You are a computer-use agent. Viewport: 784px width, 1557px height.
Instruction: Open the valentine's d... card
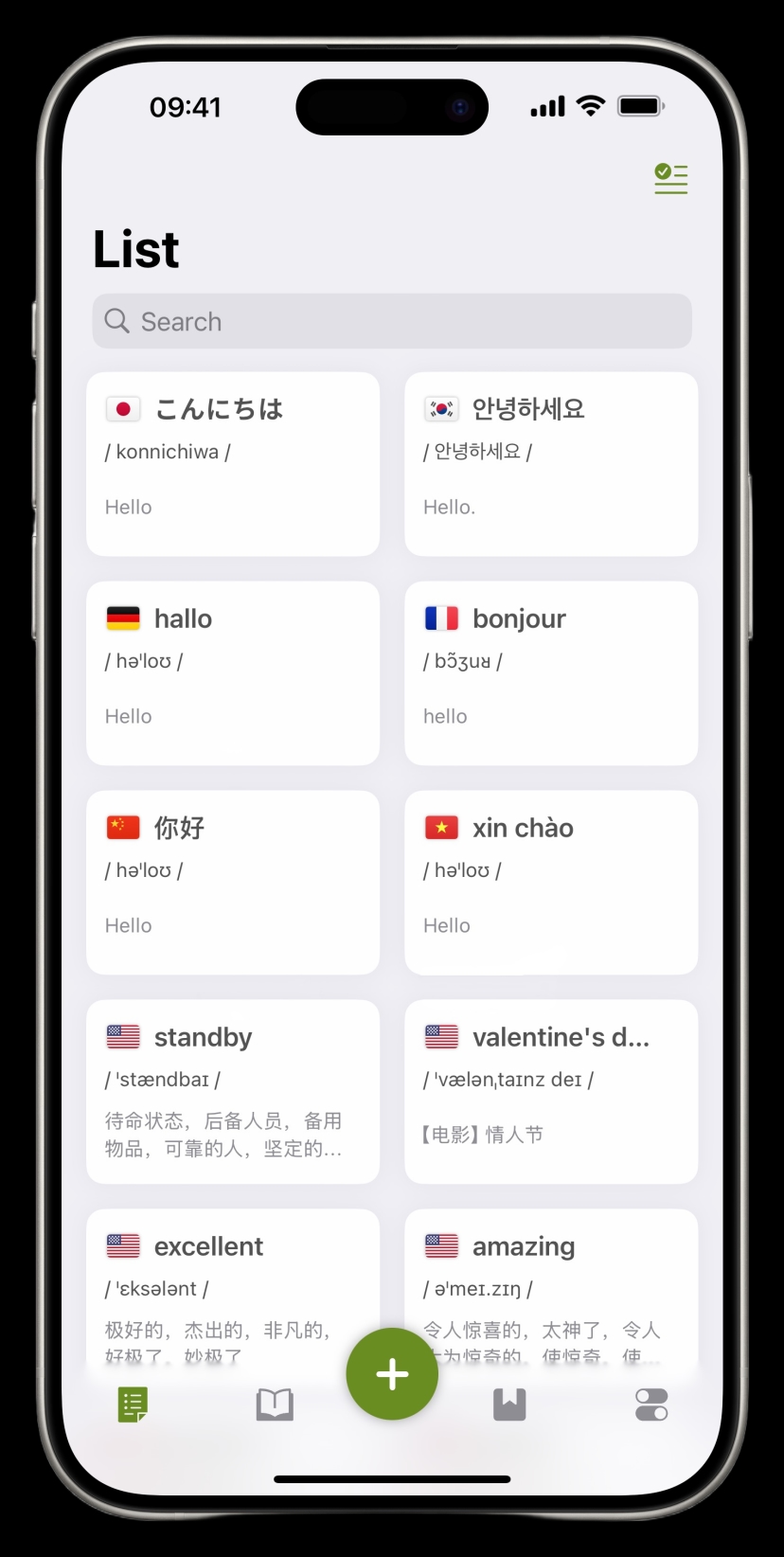click(x=551, y=1091)
